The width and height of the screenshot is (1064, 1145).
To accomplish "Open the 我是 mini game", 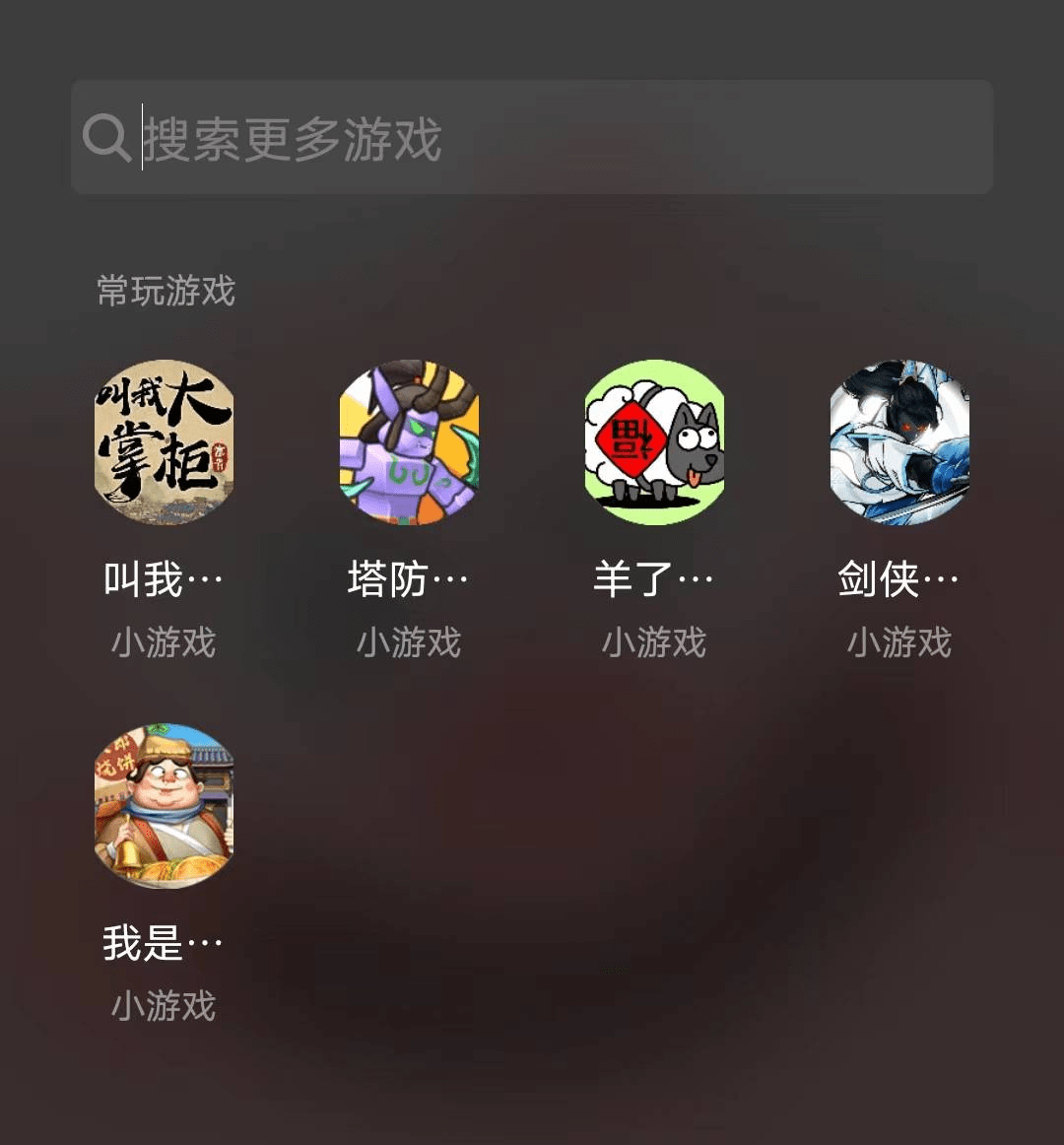I will 164,806.
